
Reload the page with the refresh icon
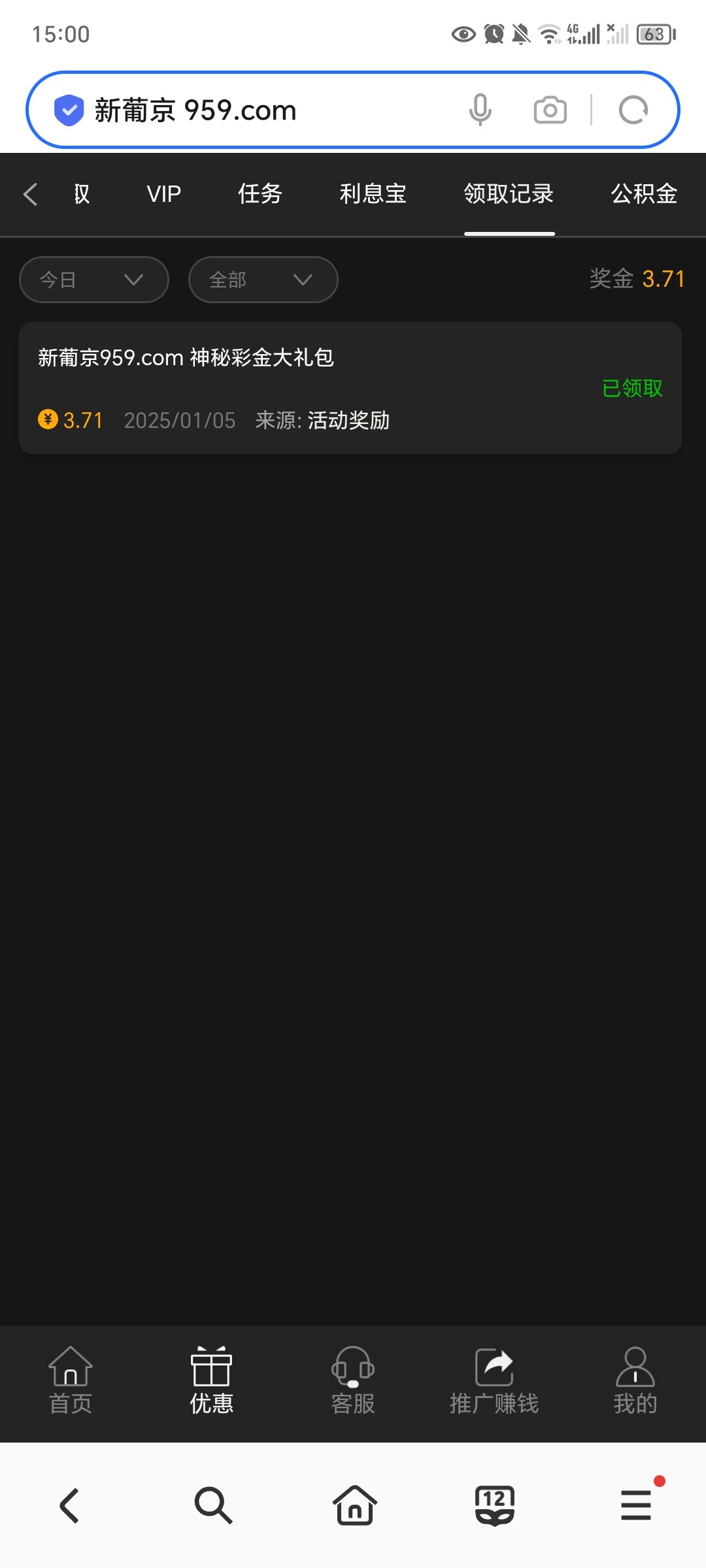tap(633, 110)
